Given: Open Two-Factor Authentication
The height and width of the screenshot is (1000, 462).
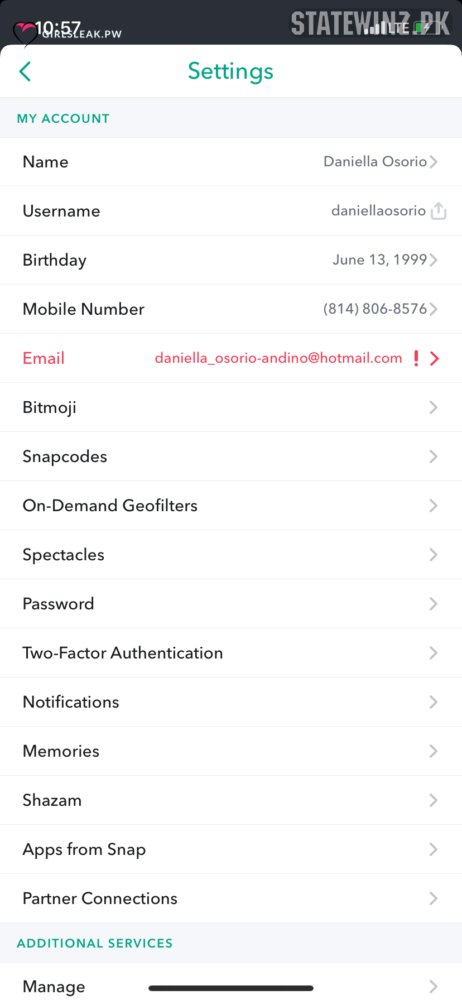Looking at the screenshot, I should point(231,653).
